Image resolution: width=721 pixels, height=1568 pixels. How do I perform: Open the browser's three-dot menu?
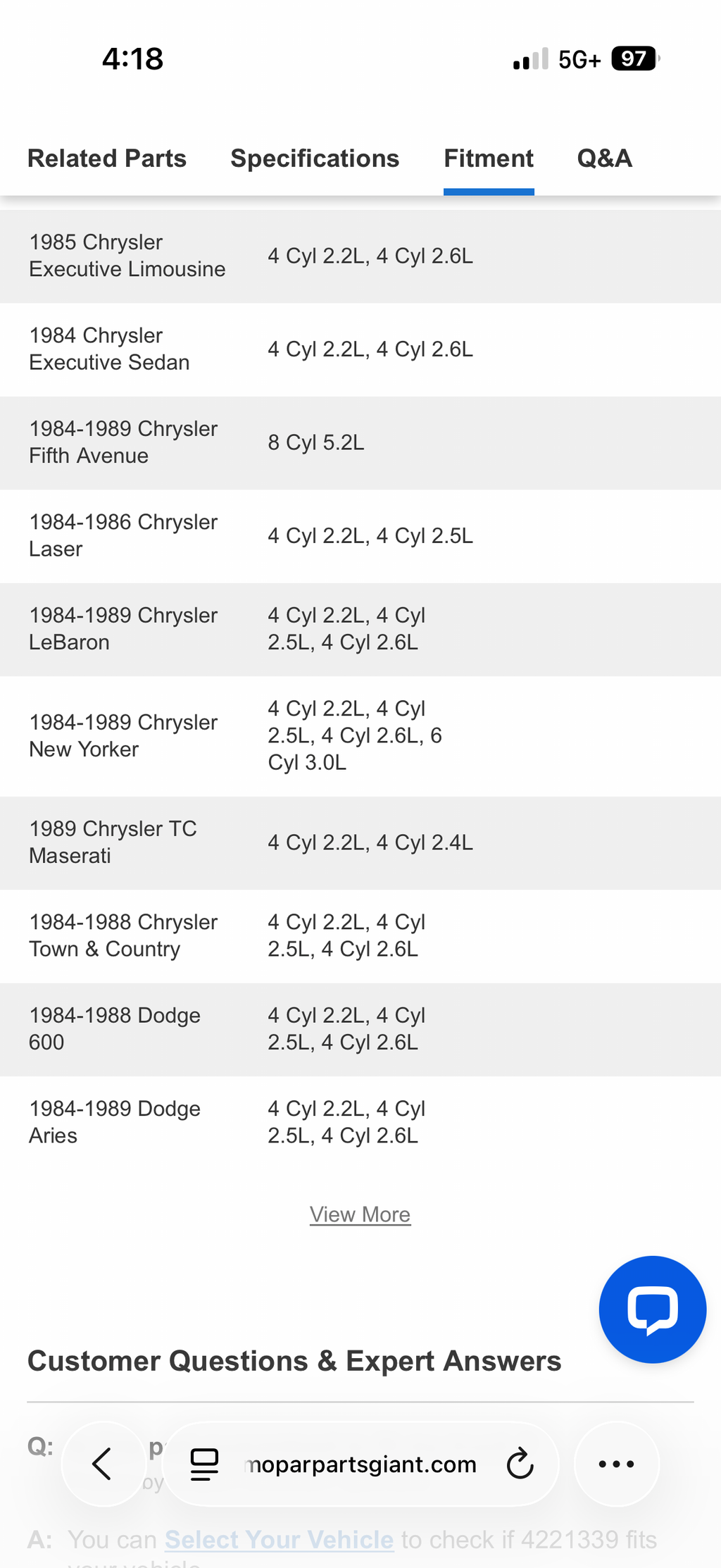[x=617, y=1464]
